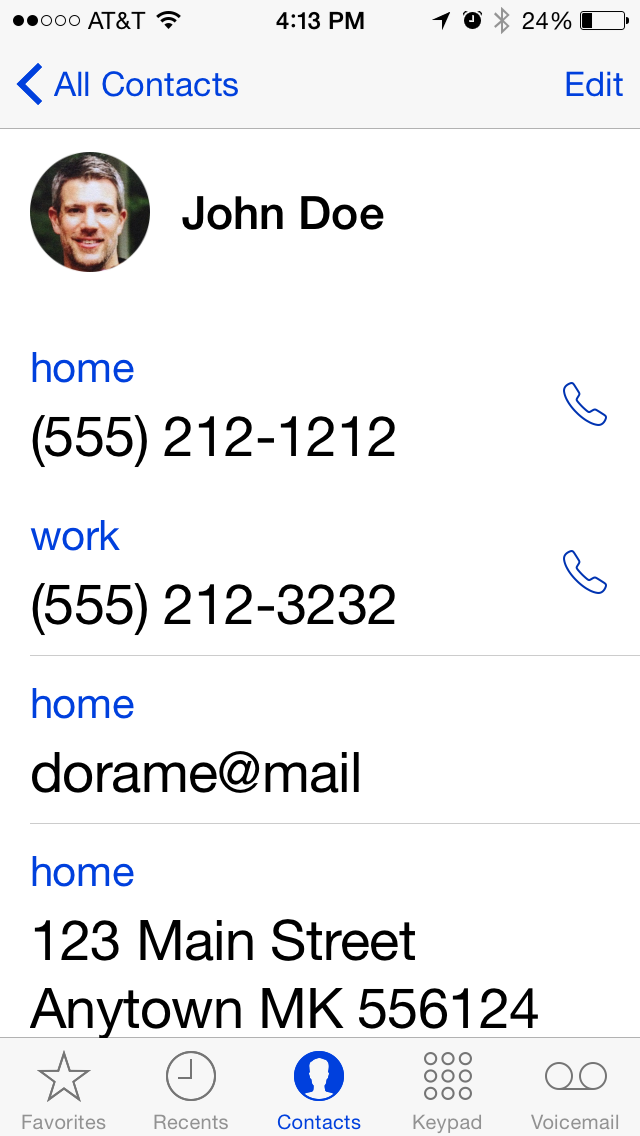Call the home number (555) 212-1212
This screenshot has width=640, height=1136.
584,404
